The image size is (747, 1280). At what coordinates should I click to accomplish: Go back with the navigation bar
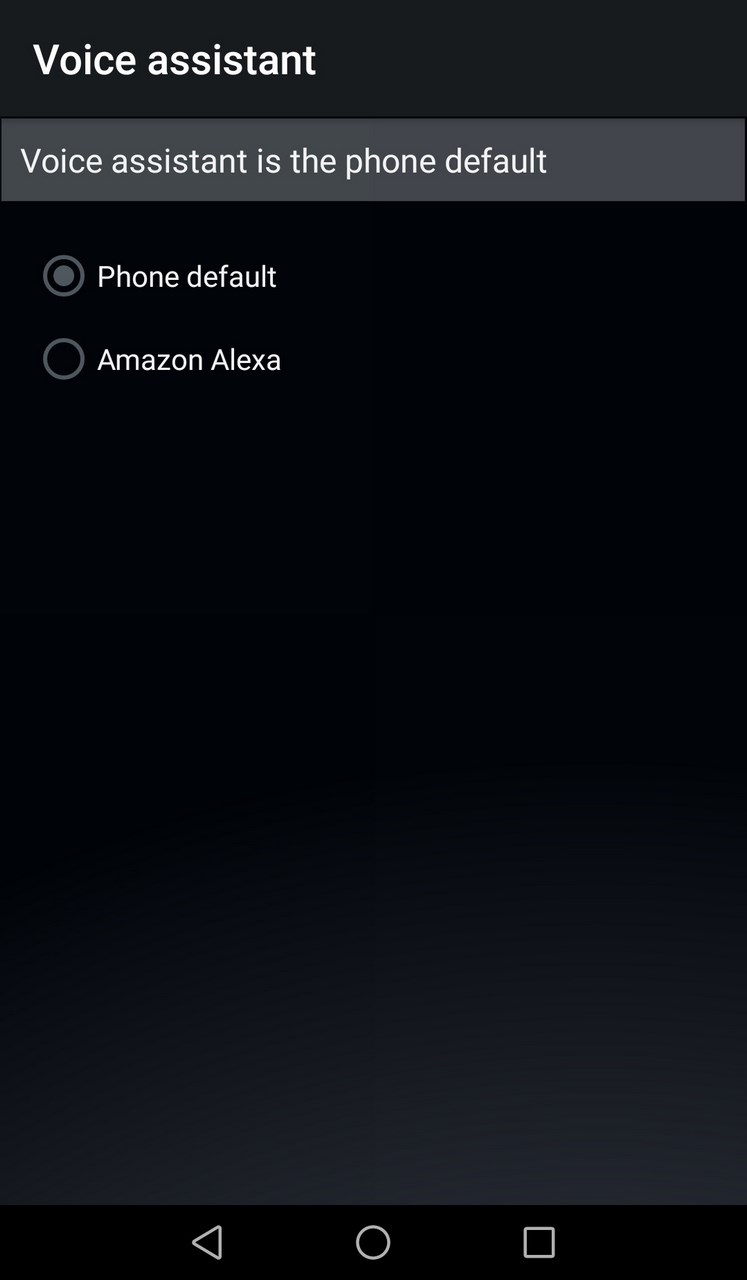(207, 1242)
